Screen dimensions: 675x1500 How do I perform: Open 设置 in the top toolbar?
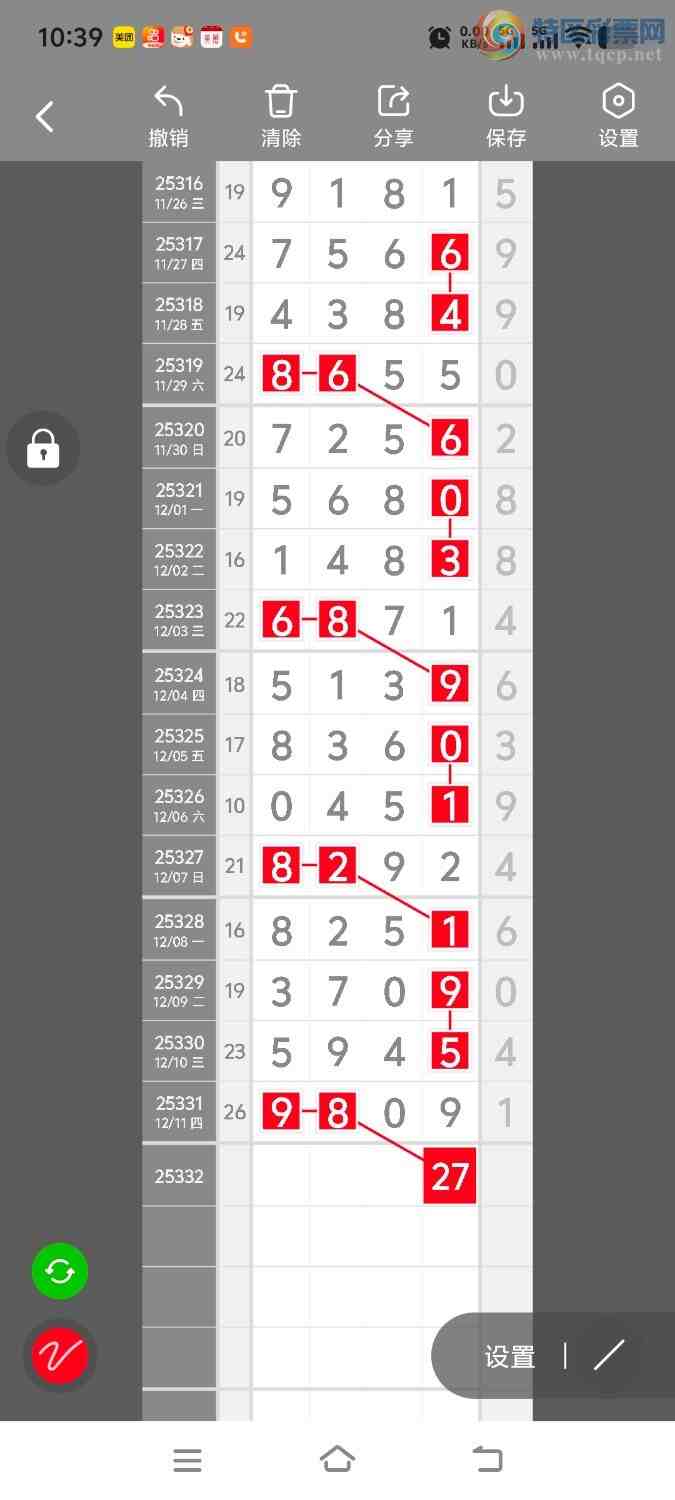pyautogui.click(x=618, y=117)
